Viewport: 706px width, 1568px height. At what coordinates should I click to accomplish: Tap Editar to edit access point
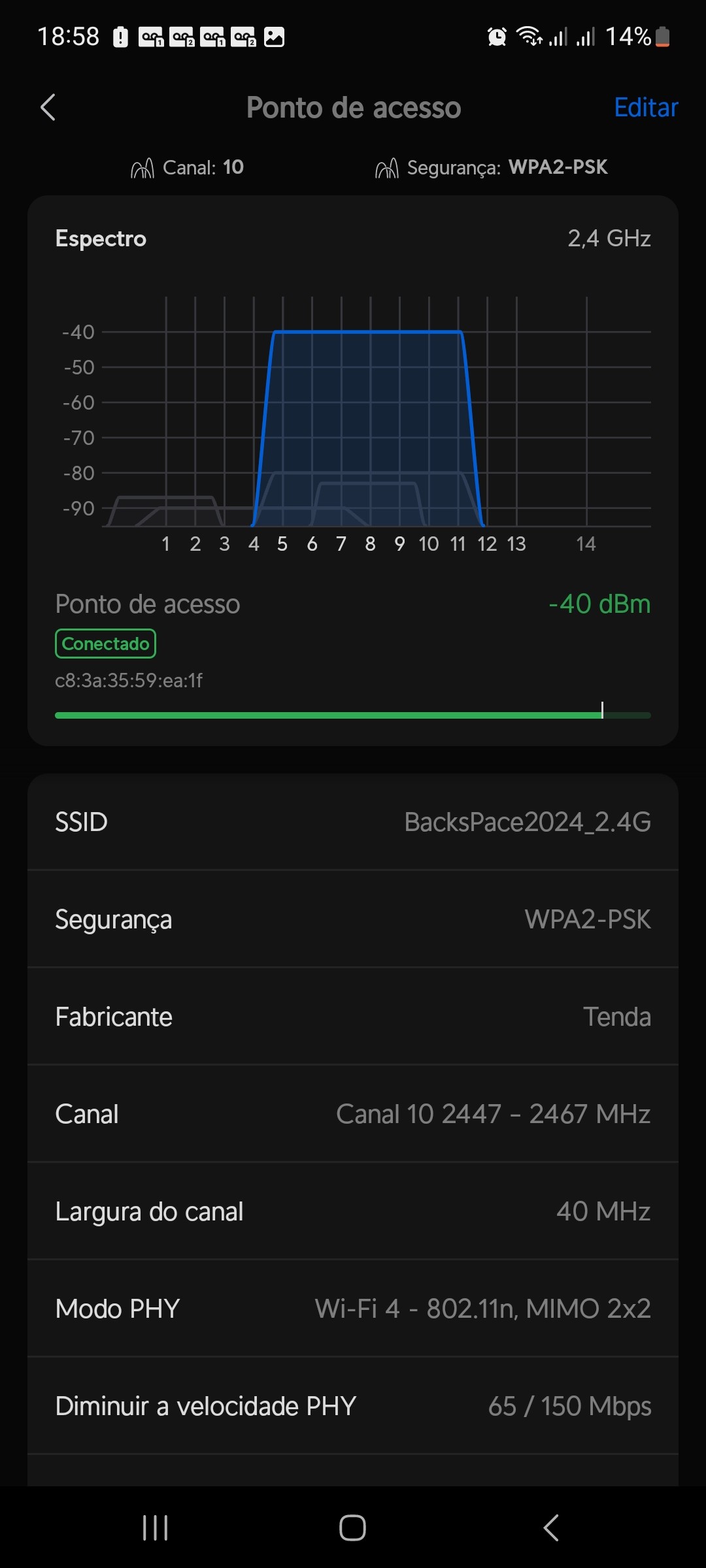(645, 108)
